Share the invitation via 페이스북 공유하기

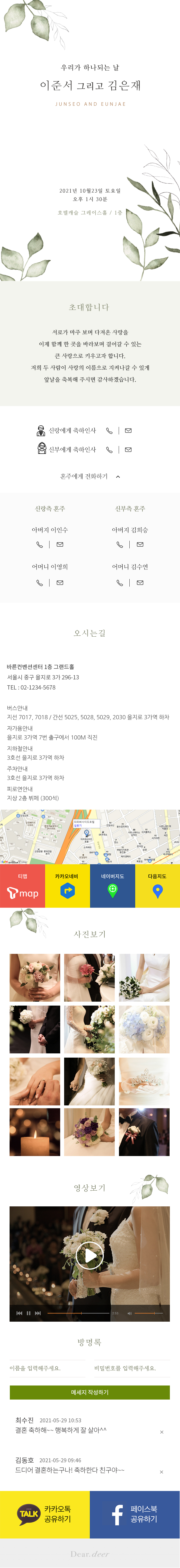[135, 1514]
